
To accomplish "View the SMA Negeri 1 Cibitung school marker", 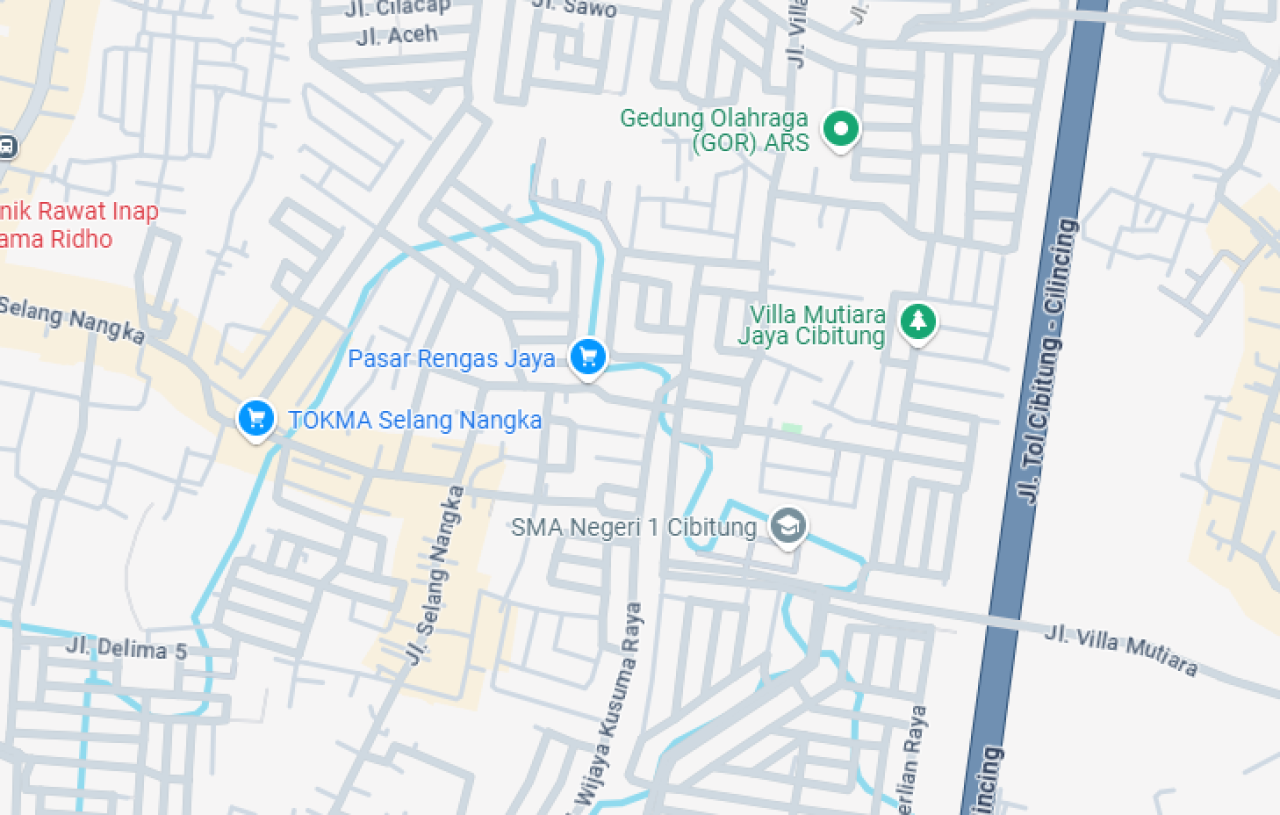I will pos(787,525).
